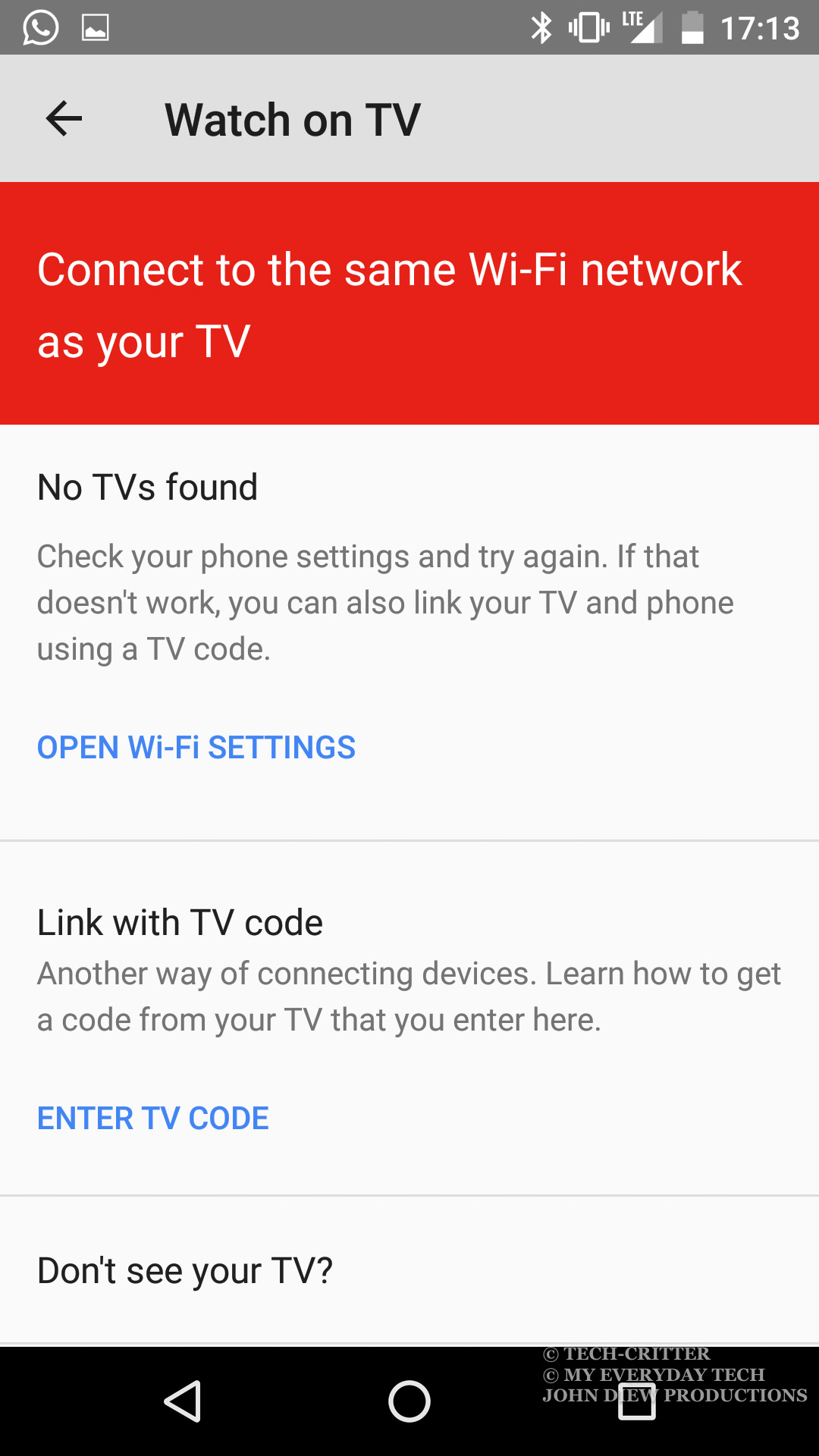The height and width of the screenshot is (1456, 819).
Task: Go back using the app bar arrow
Action: tap(64, 119)
